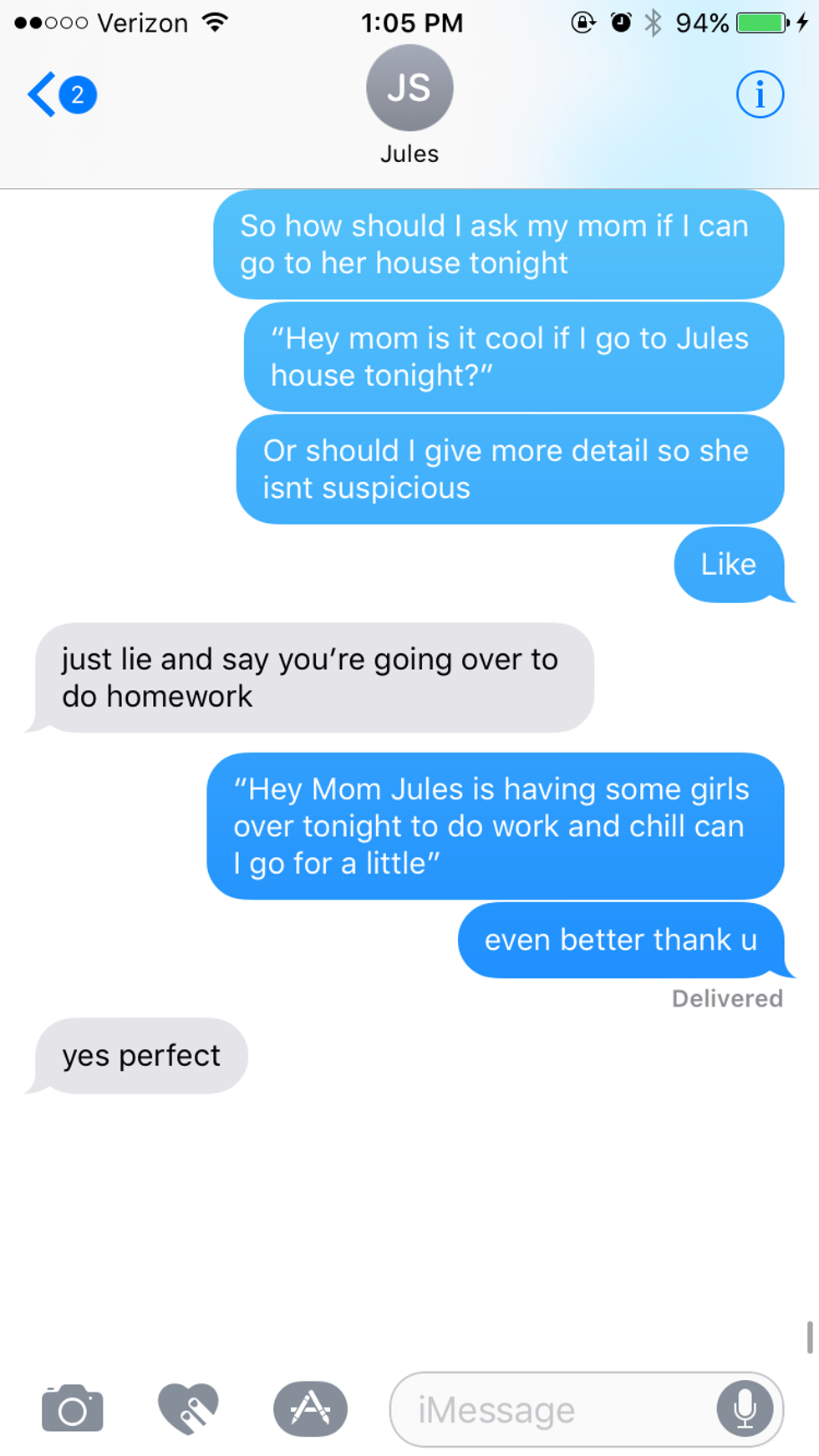
Task: Record audio message with microphone
Action: 745,1409
